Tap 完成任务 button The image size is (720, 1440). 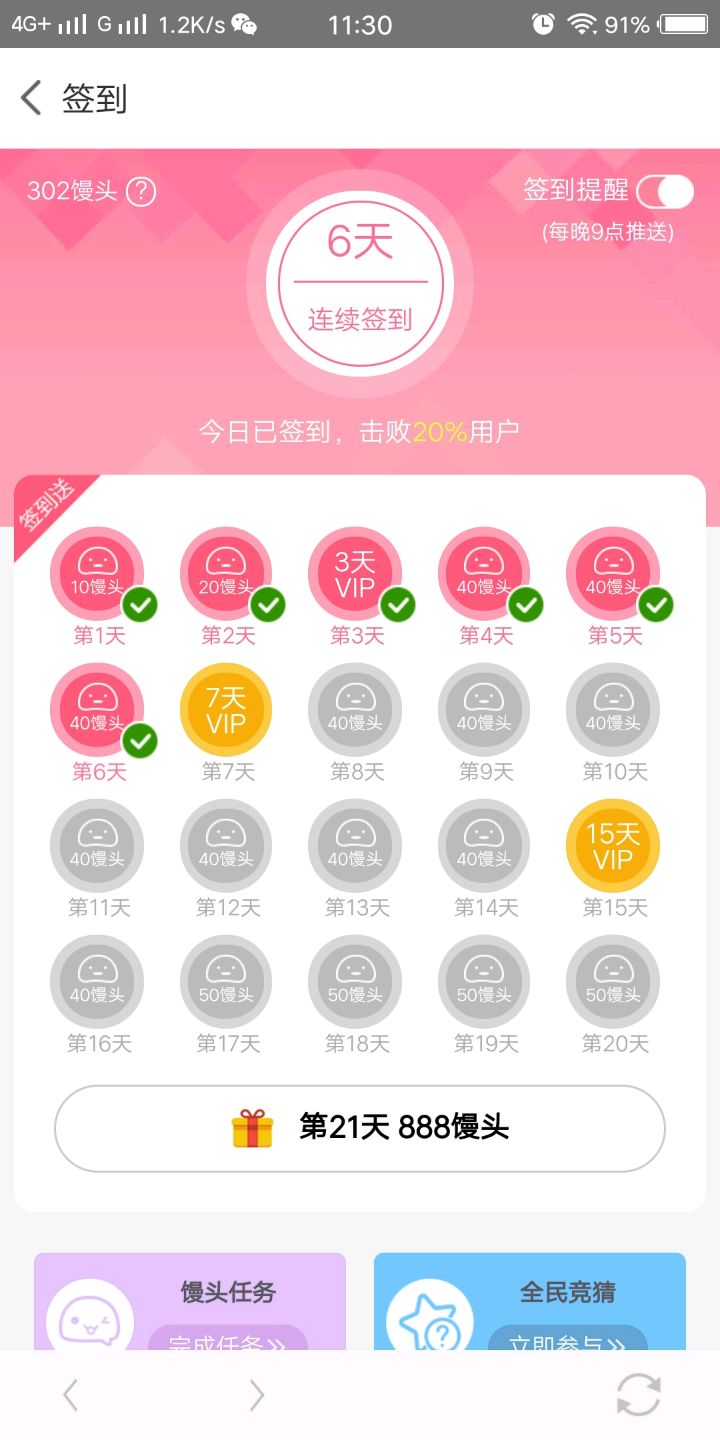228,1340
